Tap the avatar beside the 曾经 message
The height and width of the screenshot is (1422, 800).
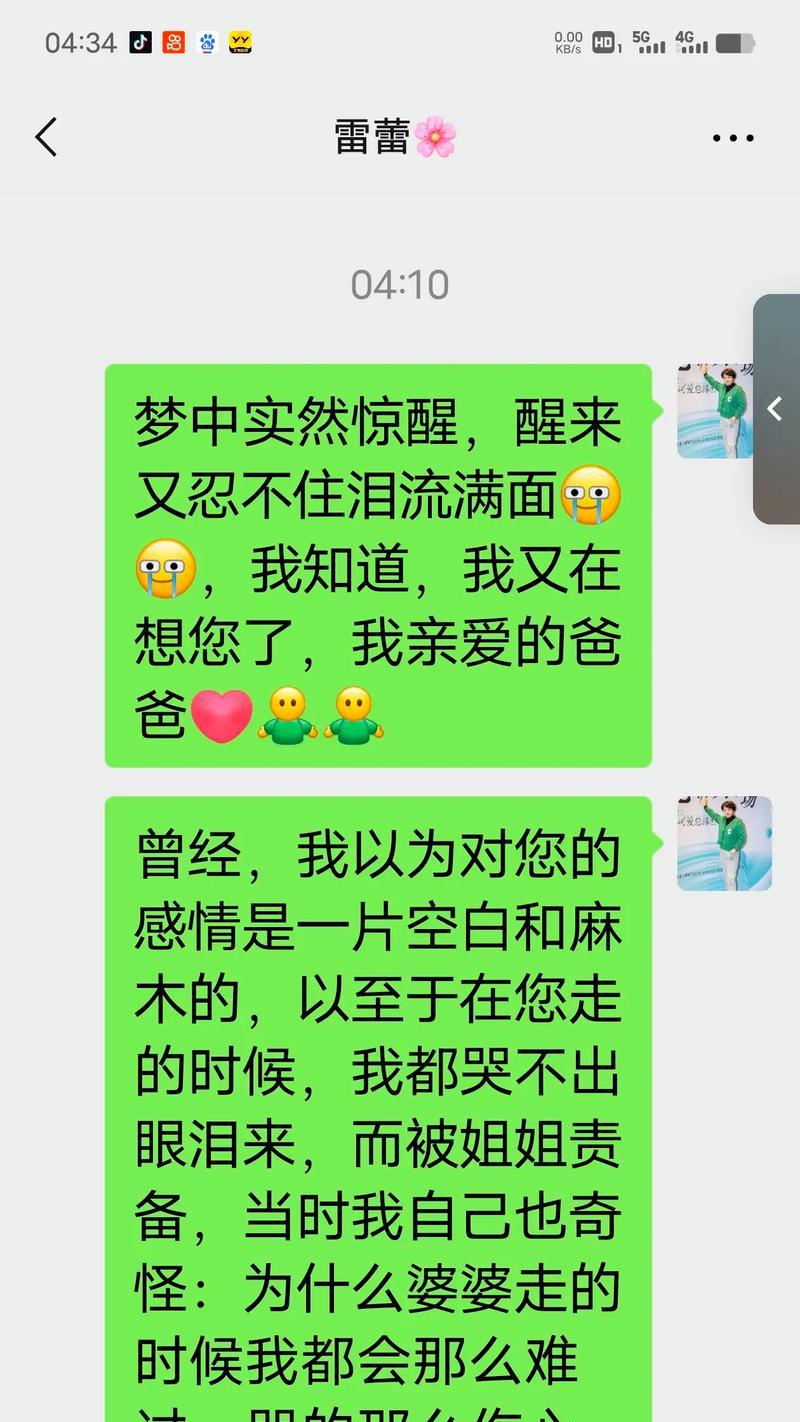(x=724, y=843)
